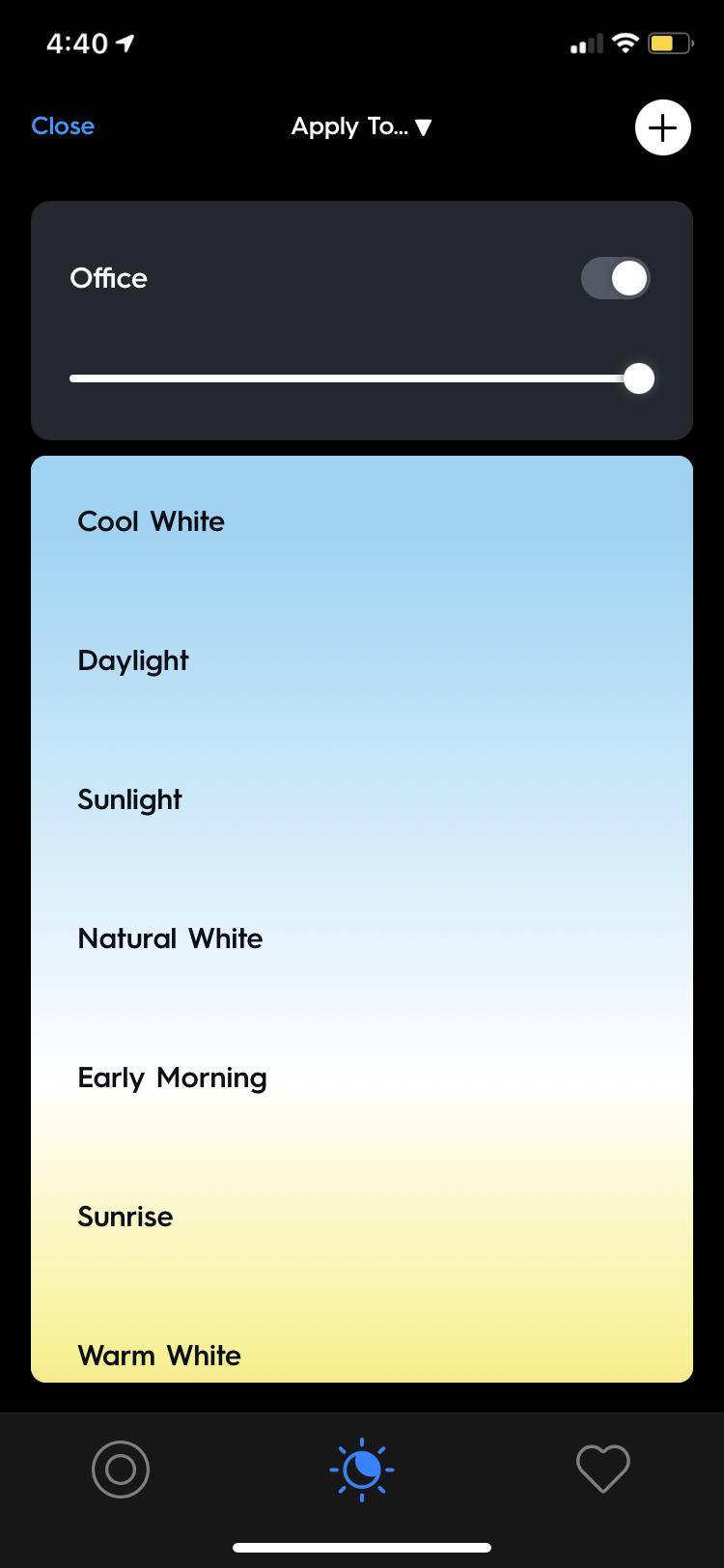
Task: Switch to the color wheel tab
Action: [x=121, y=1470]
